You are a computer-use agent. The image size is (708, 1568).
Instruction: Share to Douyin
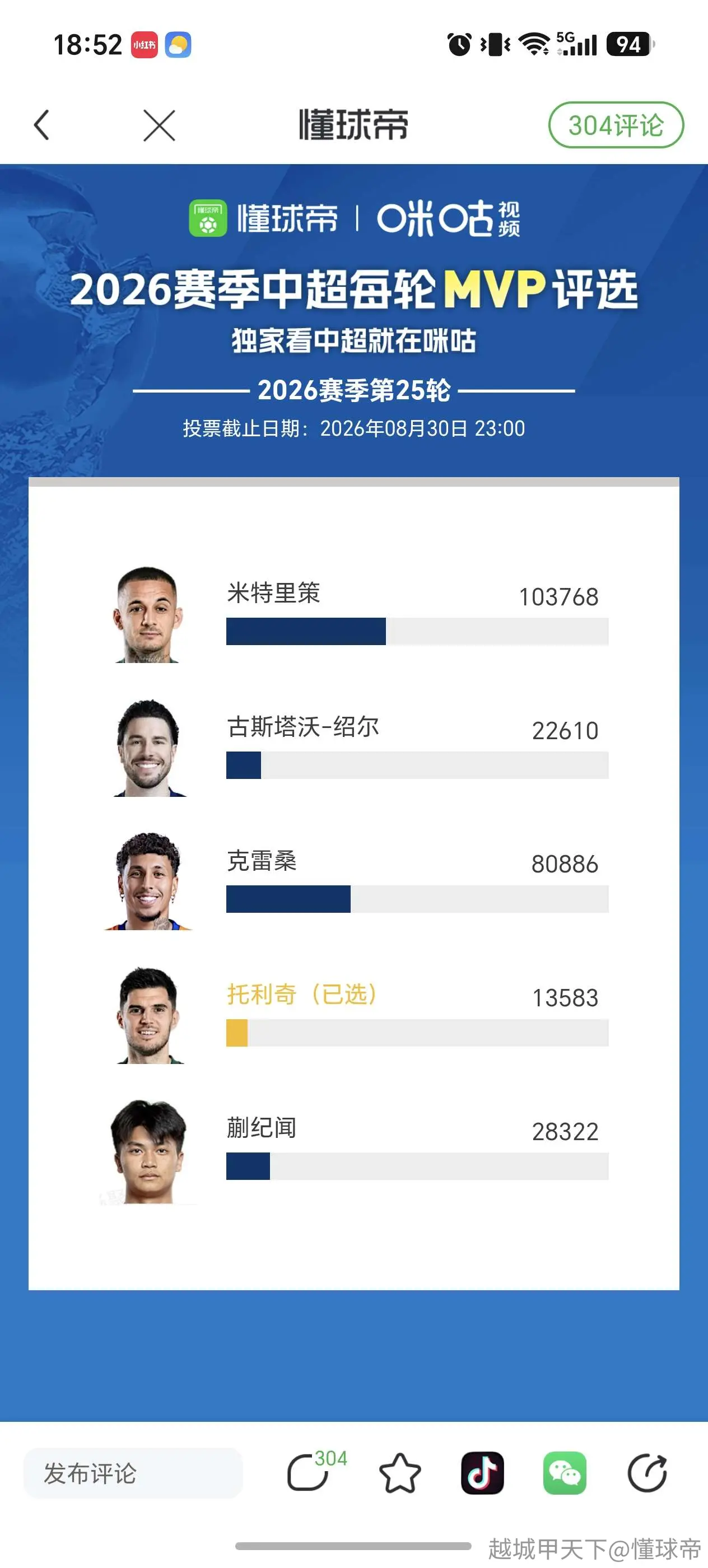(x=482, y=1473)
